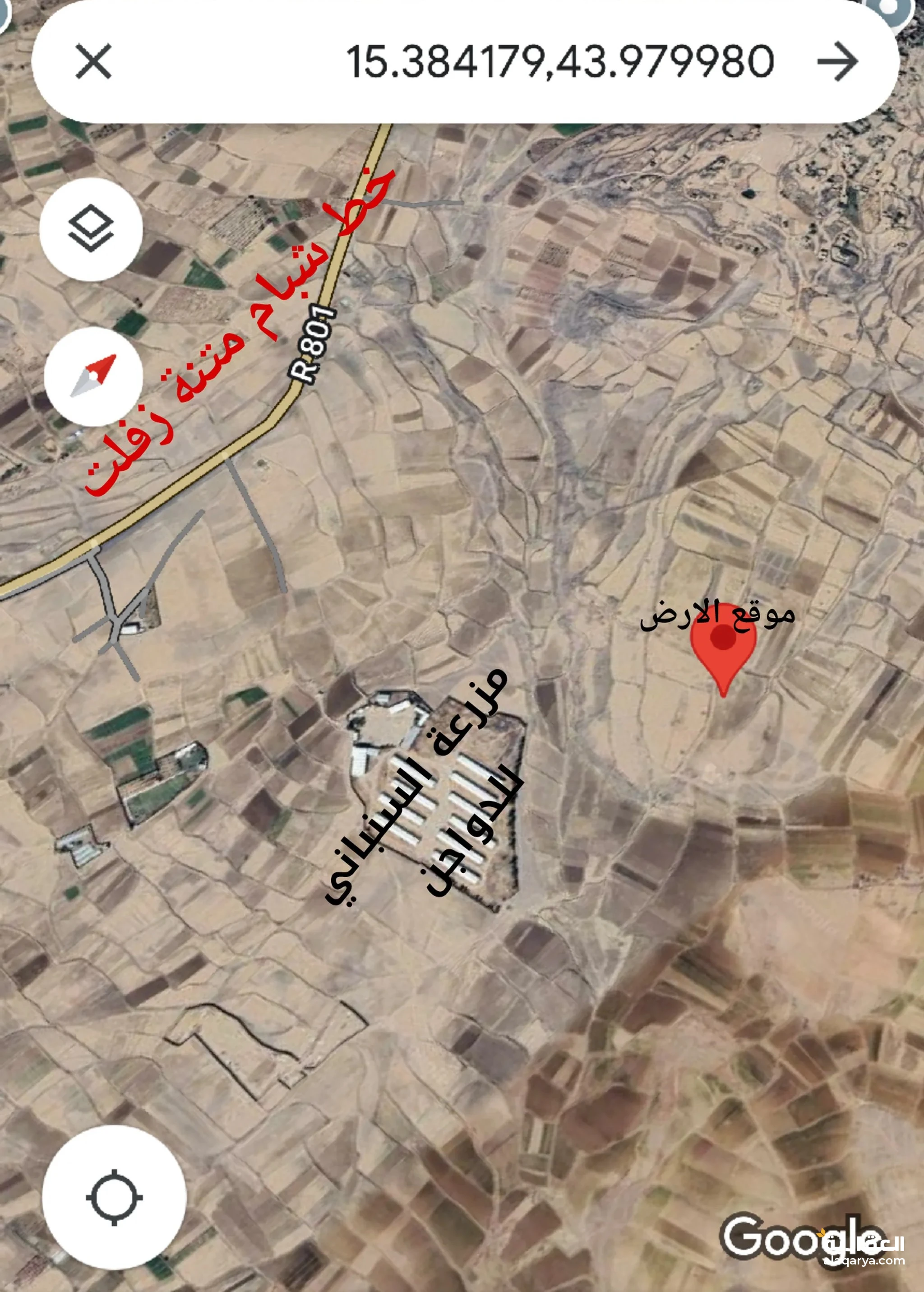Open the map layers selector
Viewport: 924px width, 1292px height.
click(91, 229)
